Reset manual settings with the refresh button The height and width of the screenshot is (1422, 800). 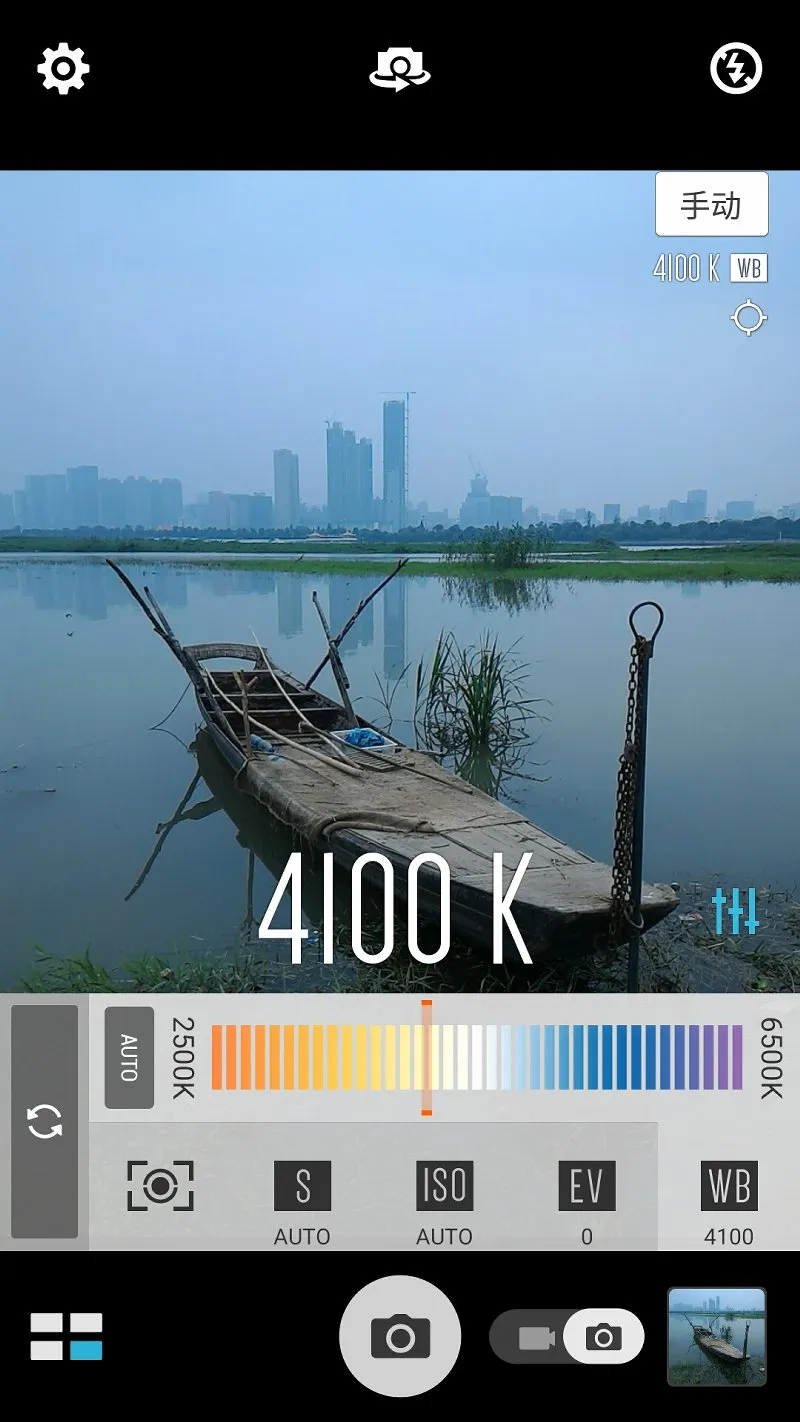tap(45, 1121)
